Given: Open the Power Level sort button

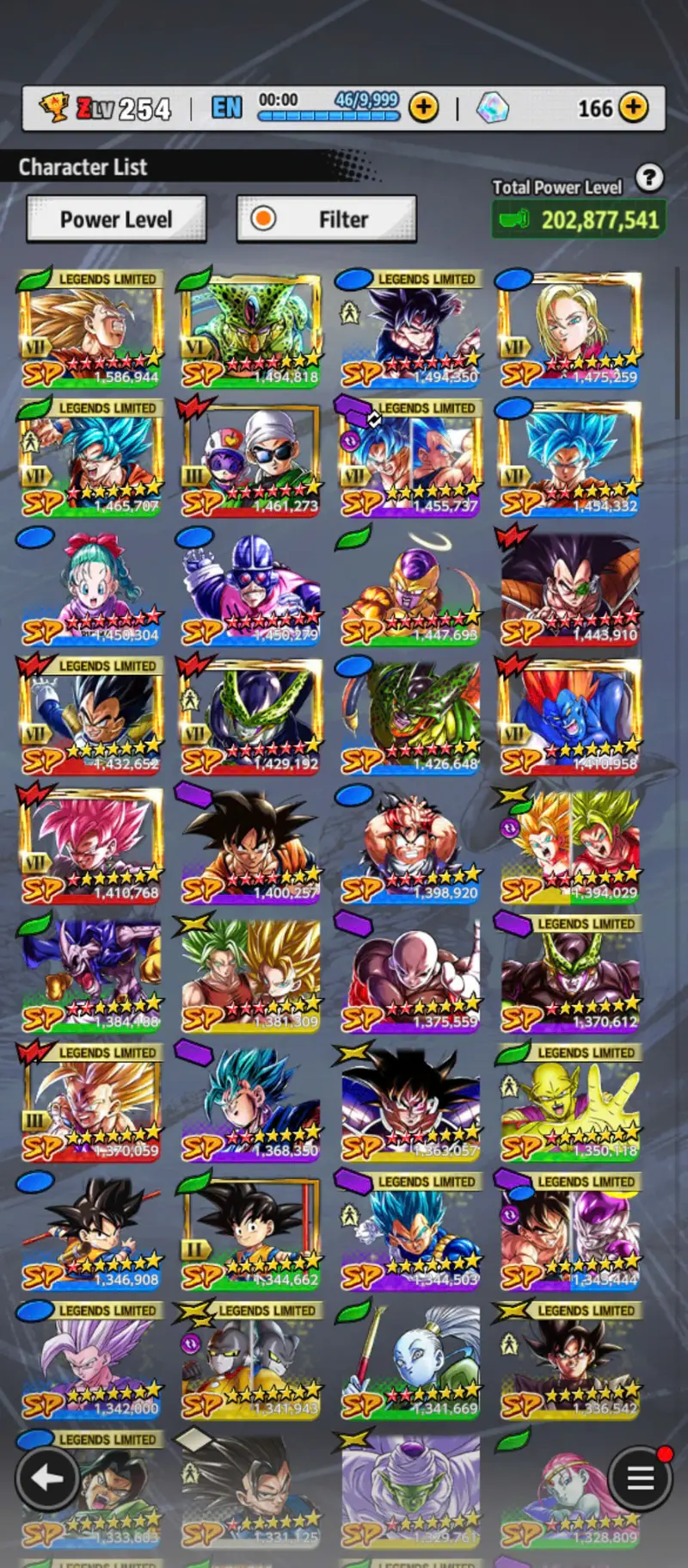Looking at the screenshot, I should [x=116, y=219].
